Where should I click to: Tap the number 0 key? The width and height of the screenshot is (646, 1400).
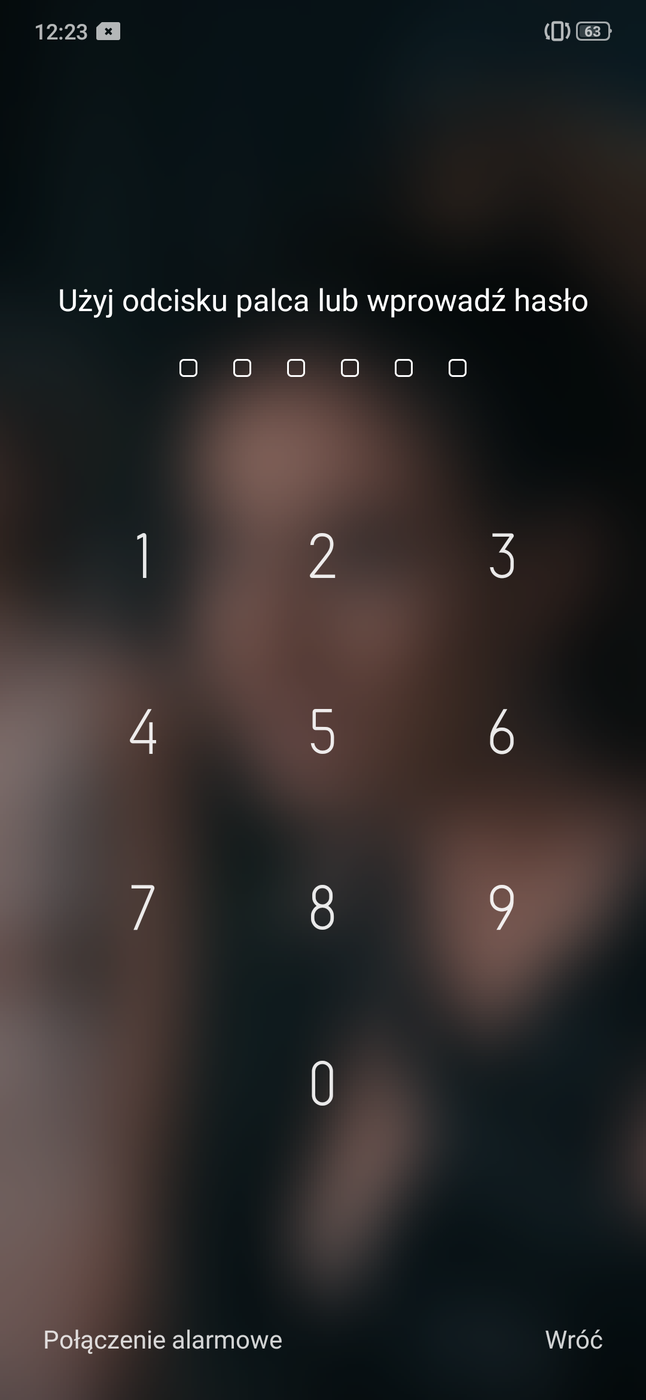[322, 1083]
